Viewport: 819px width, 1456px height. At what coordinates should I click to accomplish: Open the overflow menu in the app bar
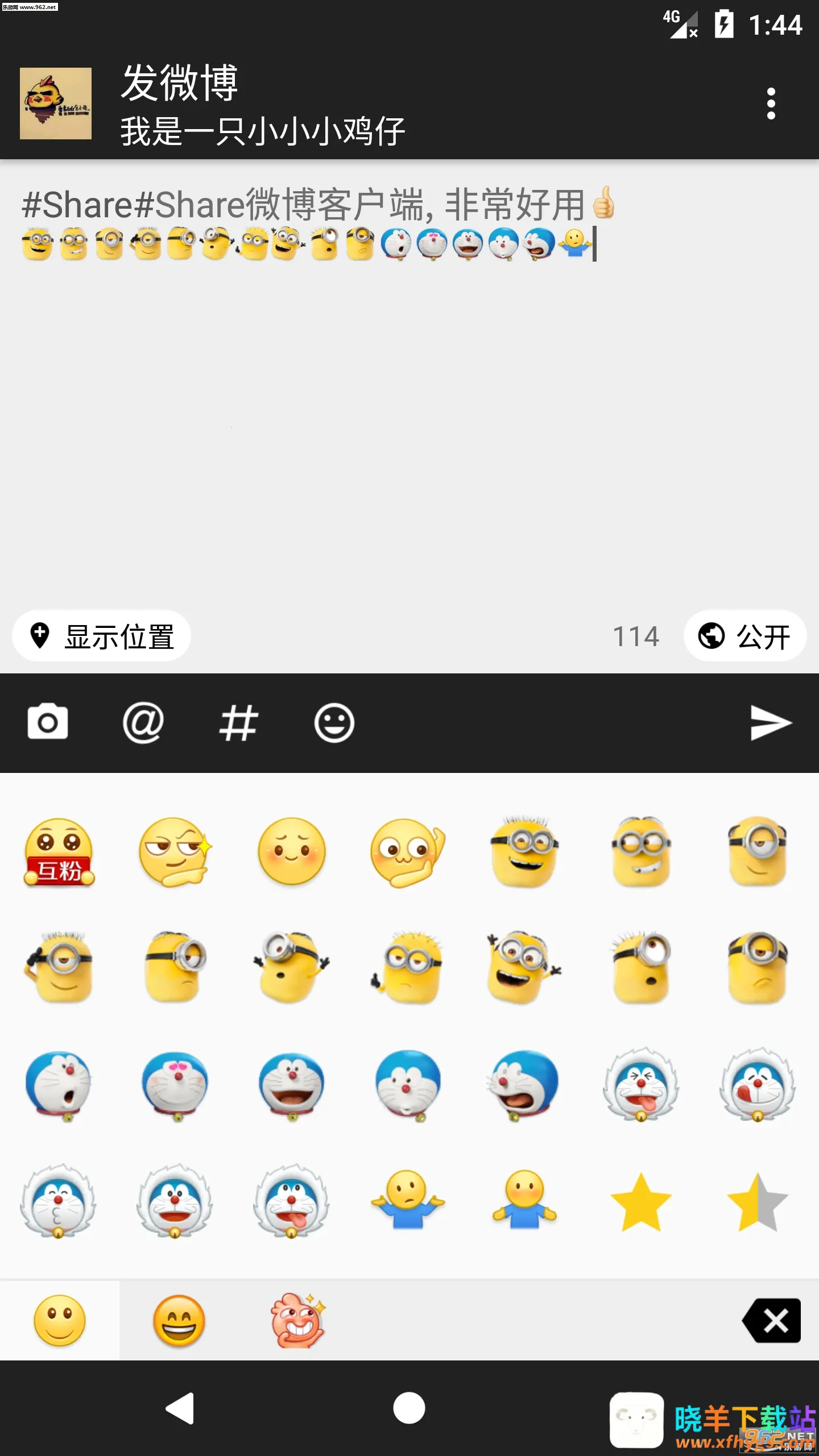point(771,104)
